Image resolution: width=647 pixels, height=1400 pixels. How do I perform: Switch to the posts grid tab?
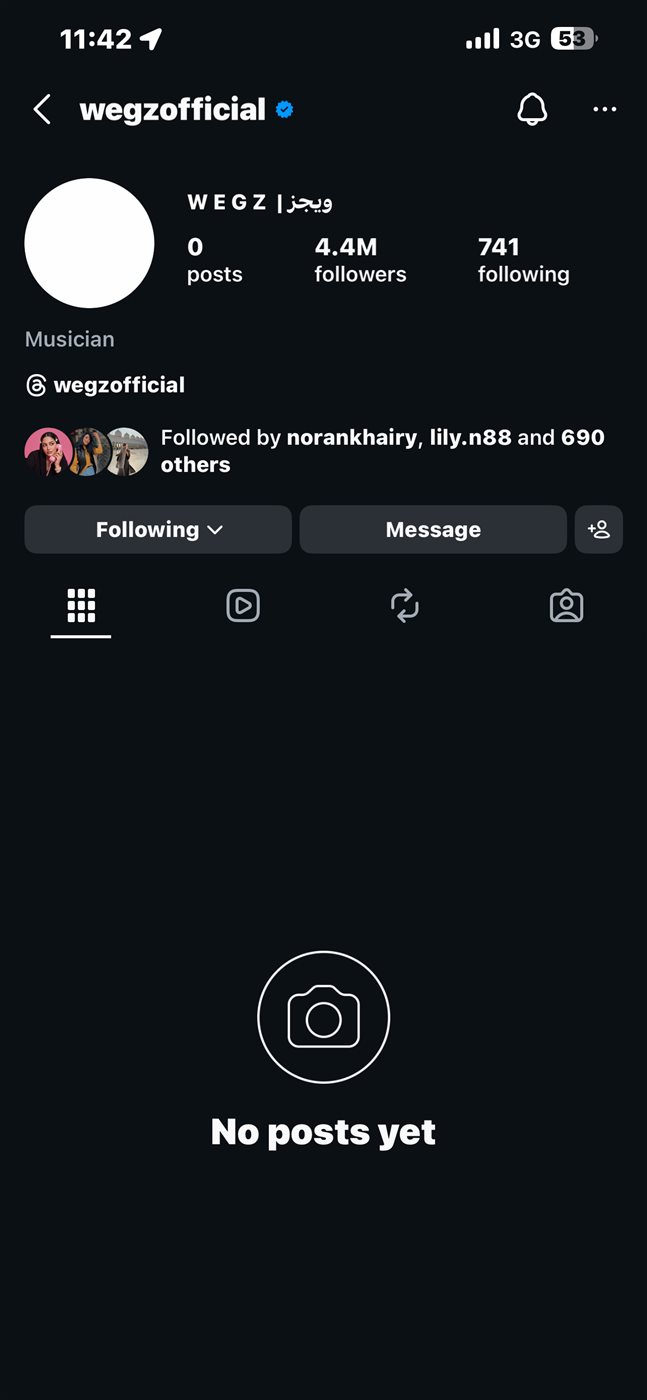coord(81,605)
